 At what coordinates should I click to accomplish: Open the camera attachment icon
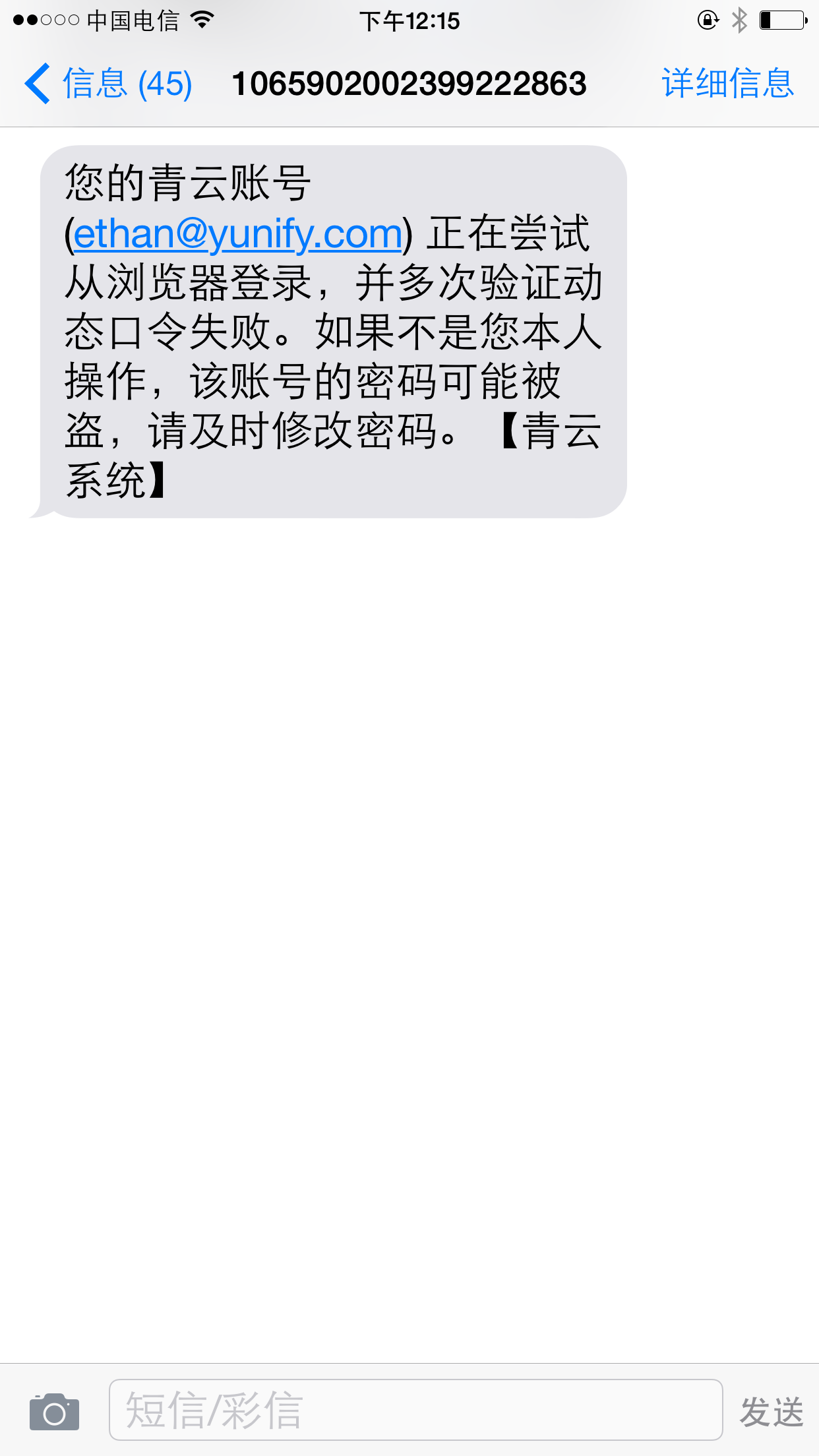pos(54,1412)
